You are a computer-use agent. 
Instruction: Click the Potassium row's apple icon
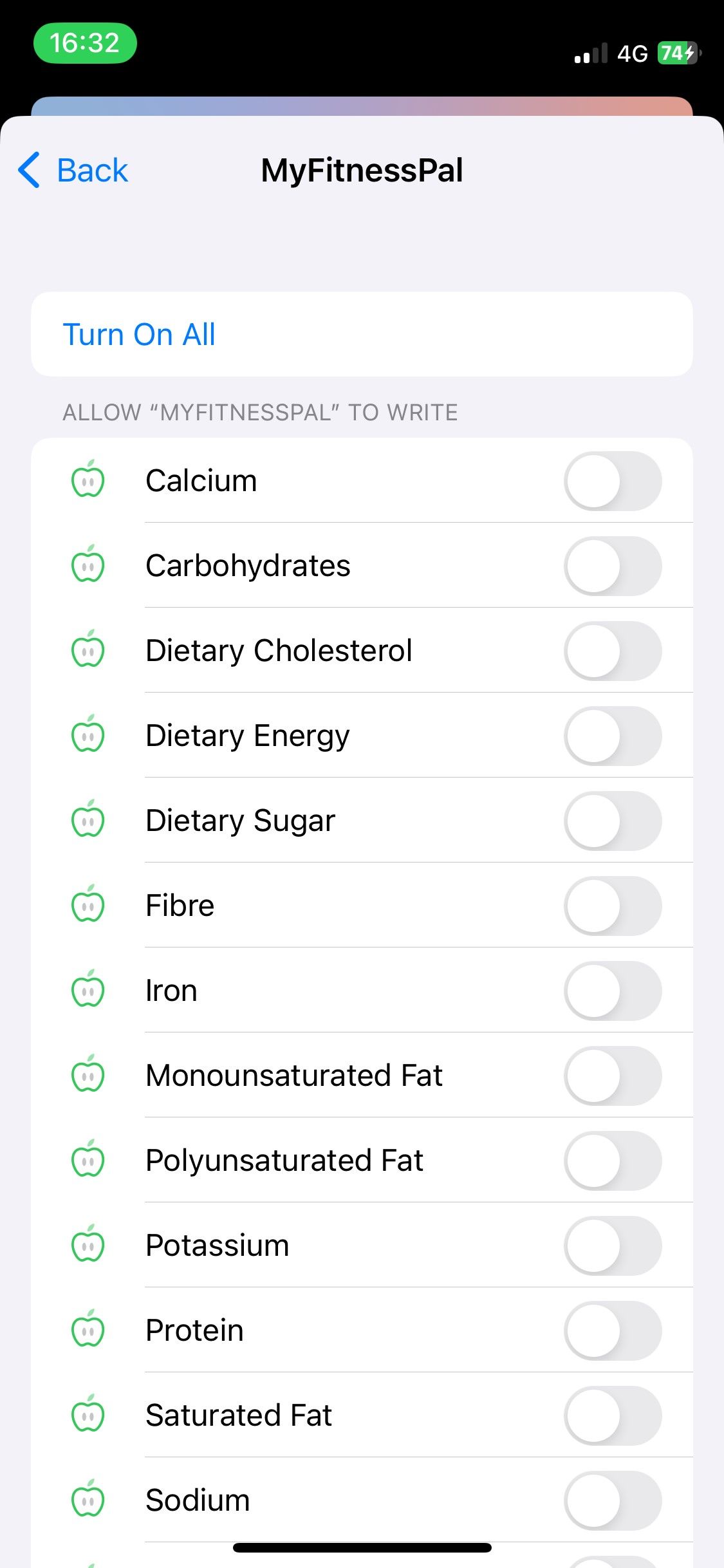(x=89, y=1245)
